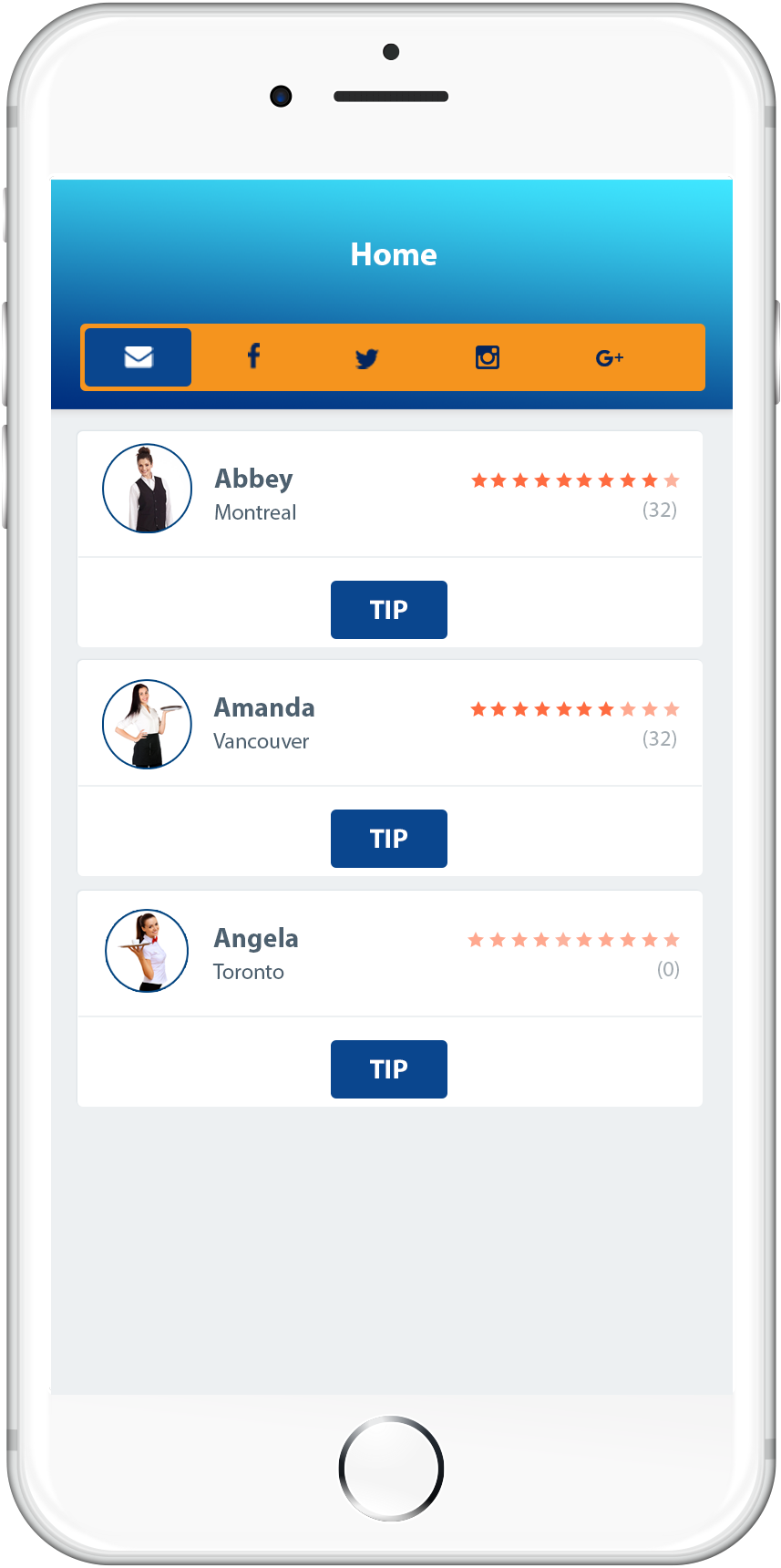Select the email tab in the orange bar

tap(139, 356)
